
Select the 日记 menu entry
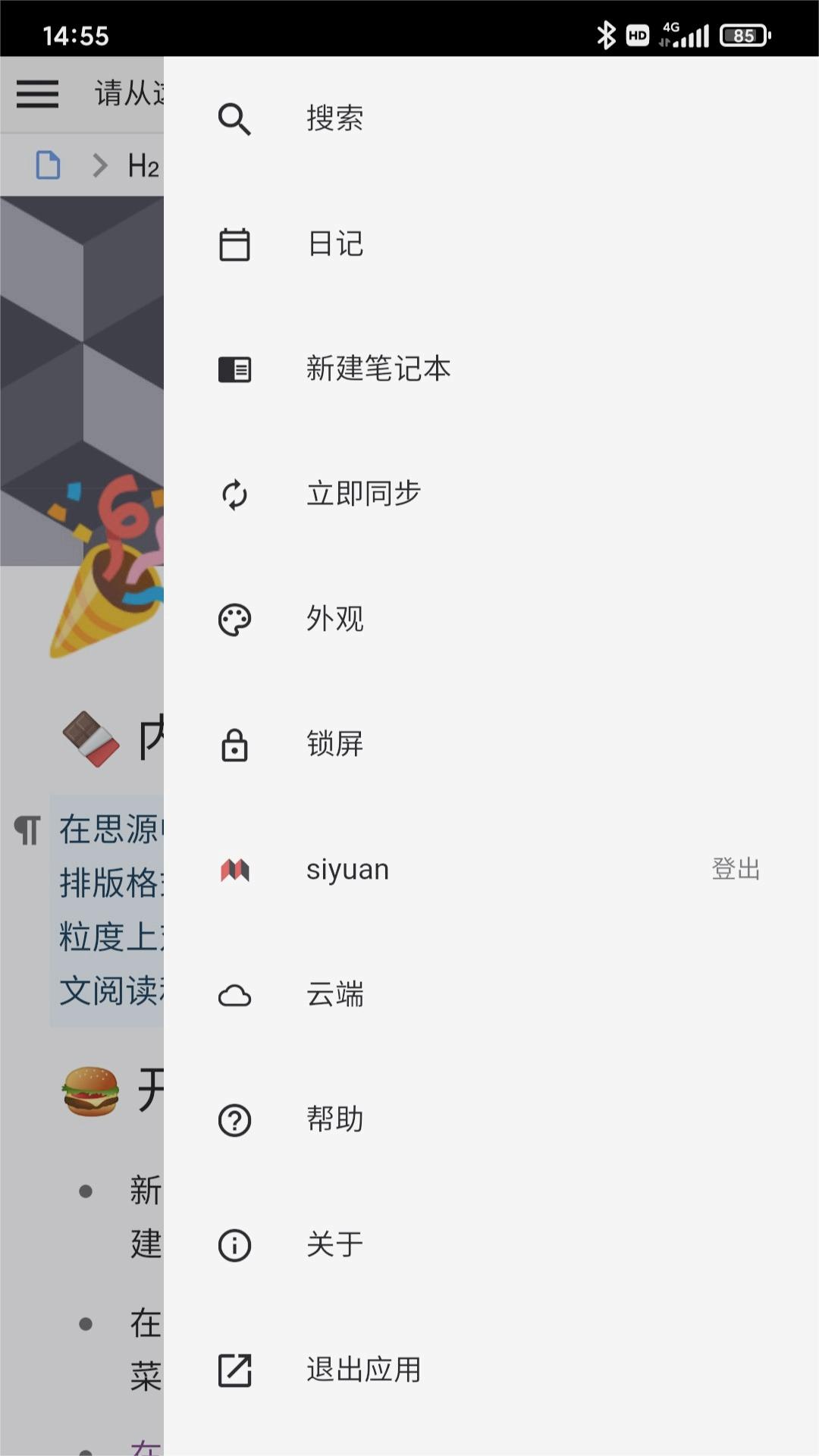(334, 244)
